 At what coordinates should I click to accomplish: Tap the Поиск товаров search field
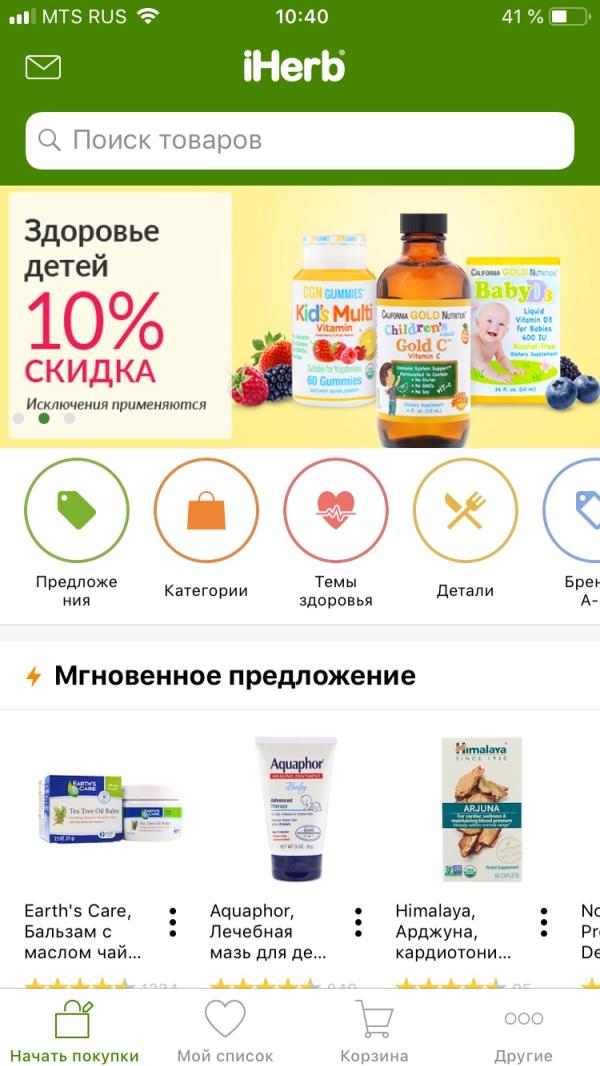(300, 141)
